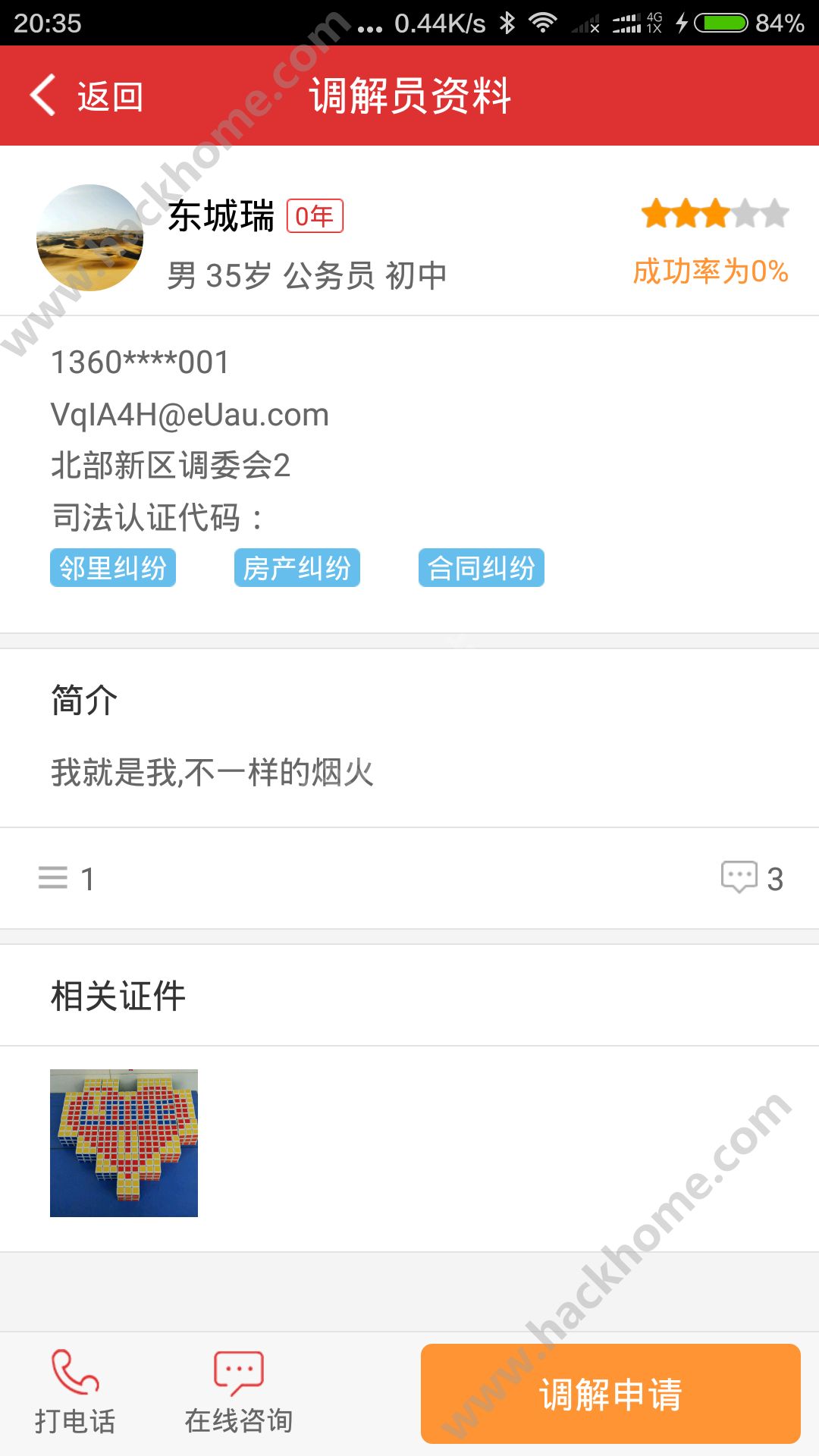819x1456 pixels.
Task: Tap the 调解申请 button
Action: (610, 1394)
